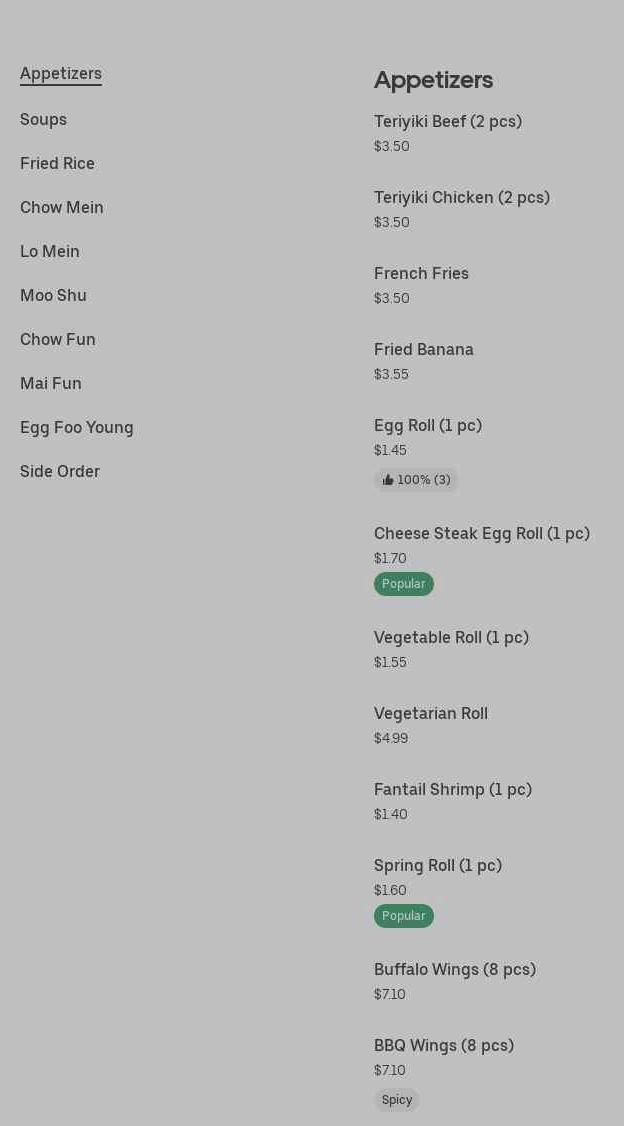Image resolution: width=624 pixels, height=1126 pixels.
Task: Choose Teriyiki Chicken (2 pcs)
Action: (462, 198)
